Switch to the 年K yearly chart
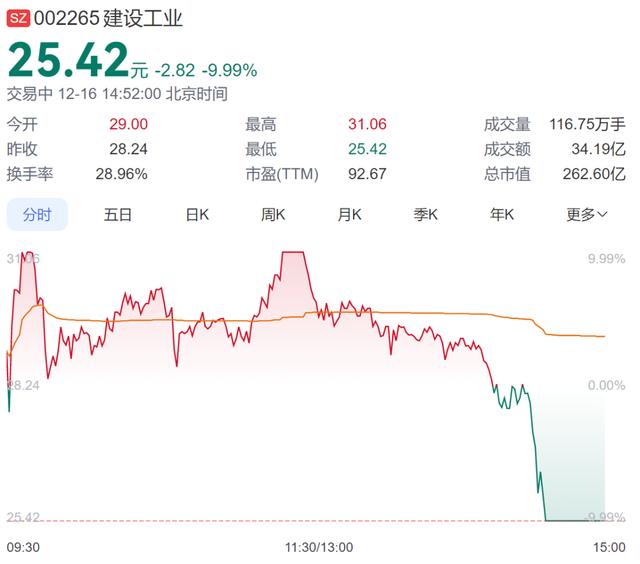Image resolution: width=640 pixels, height=564 pixels. coord(501,214)
